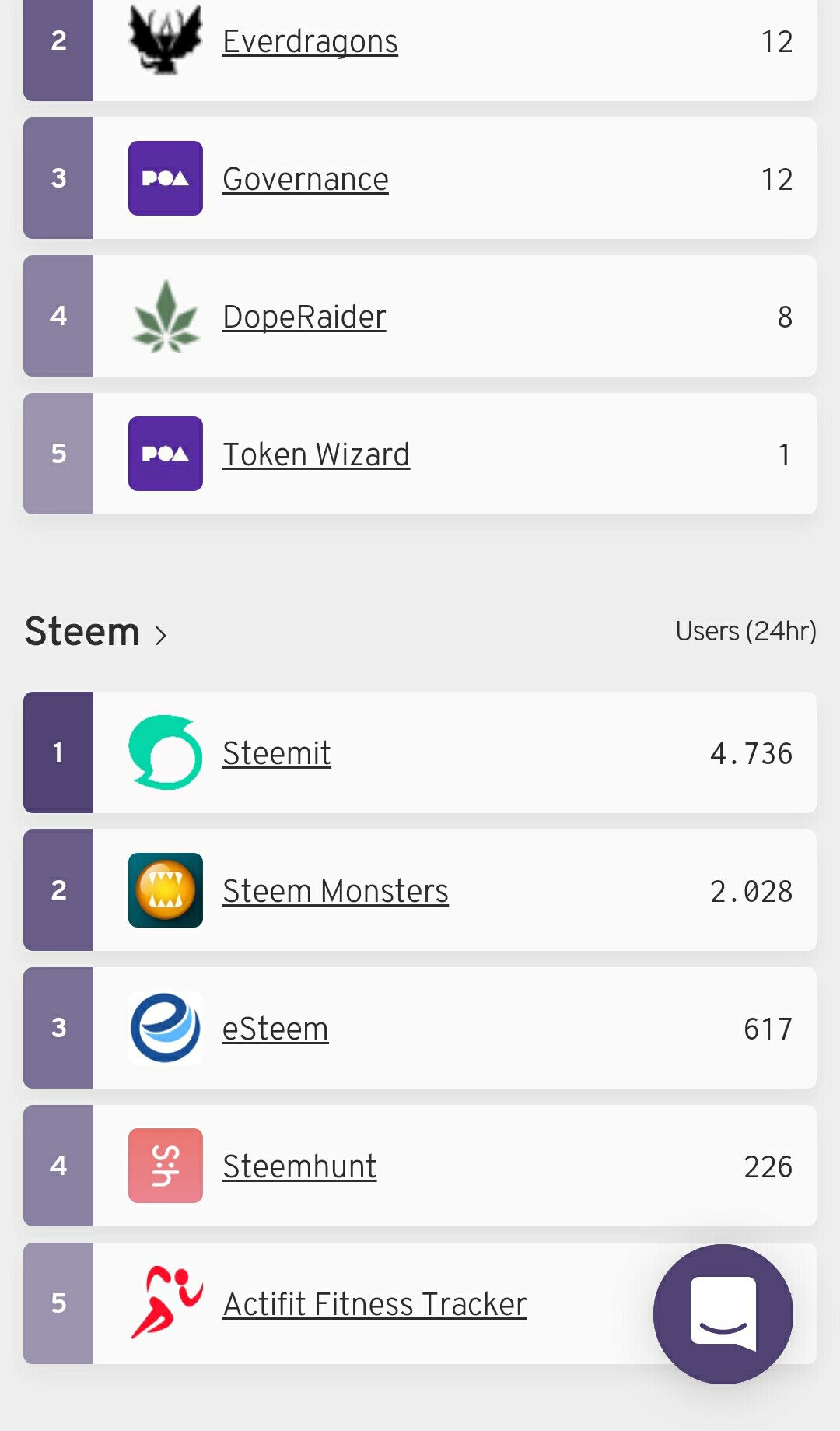This screenshot has width=840, height=1431.
Task: Open the Everdragons link
Action: 310,41
